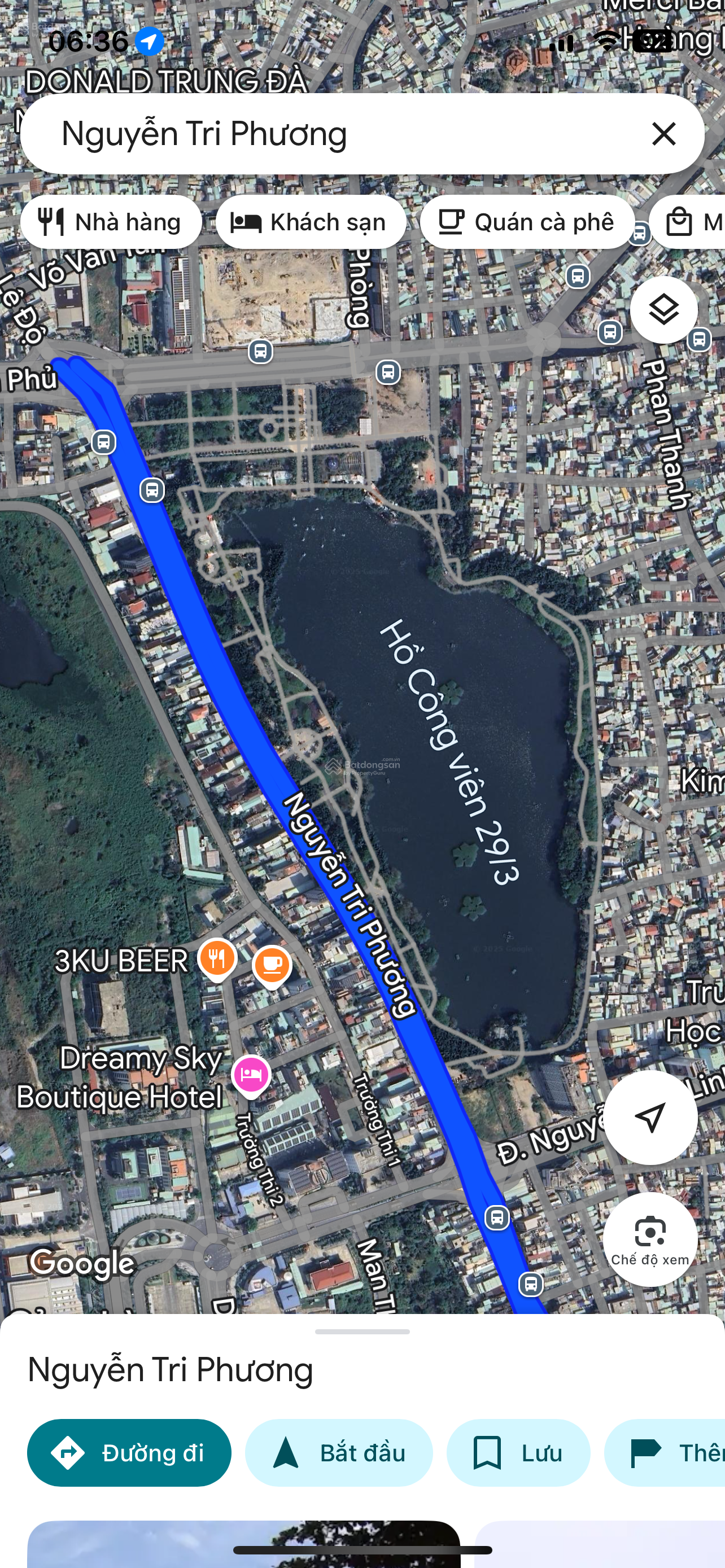Open the 3KU BEER restaurant pin

[x=217, y=958]
